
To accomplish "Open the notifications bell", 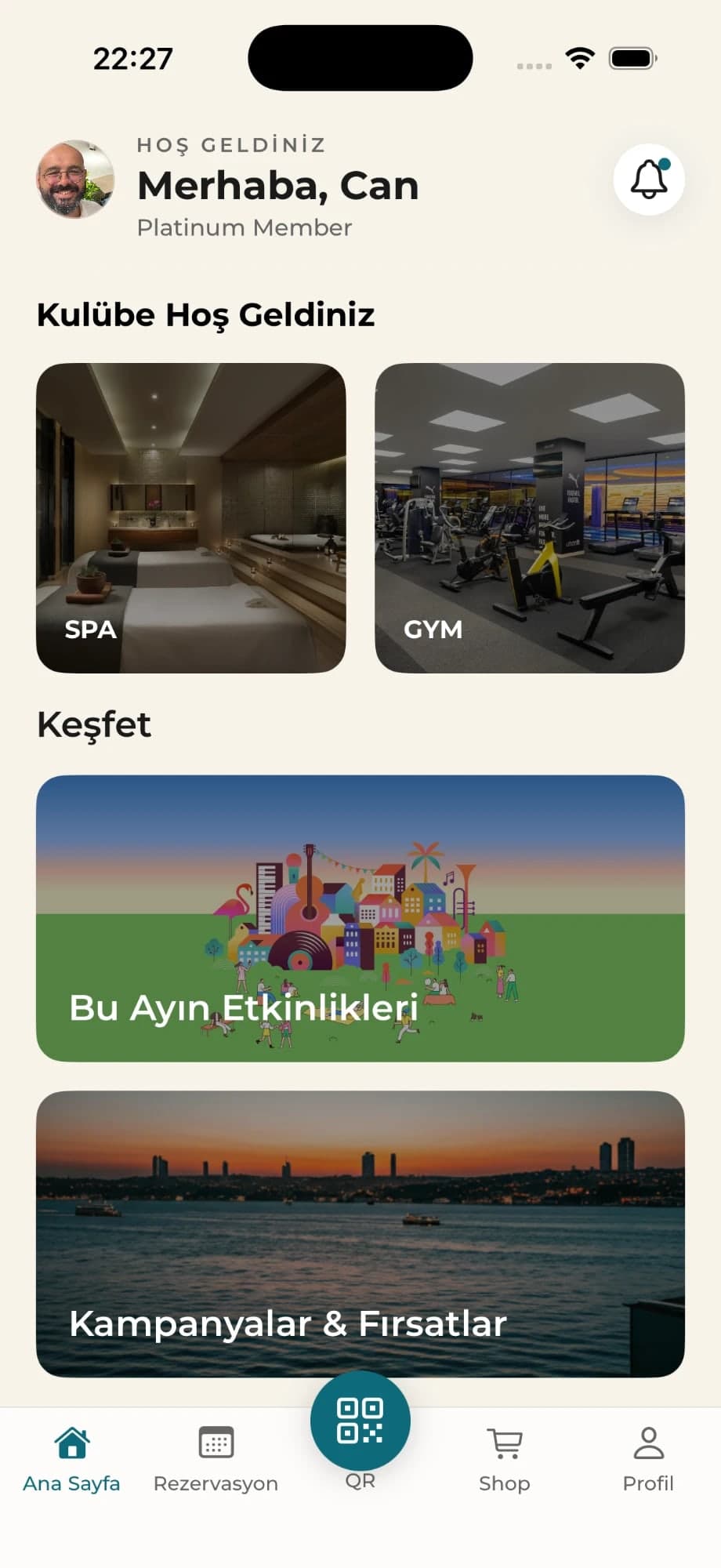I will (649, 180).
